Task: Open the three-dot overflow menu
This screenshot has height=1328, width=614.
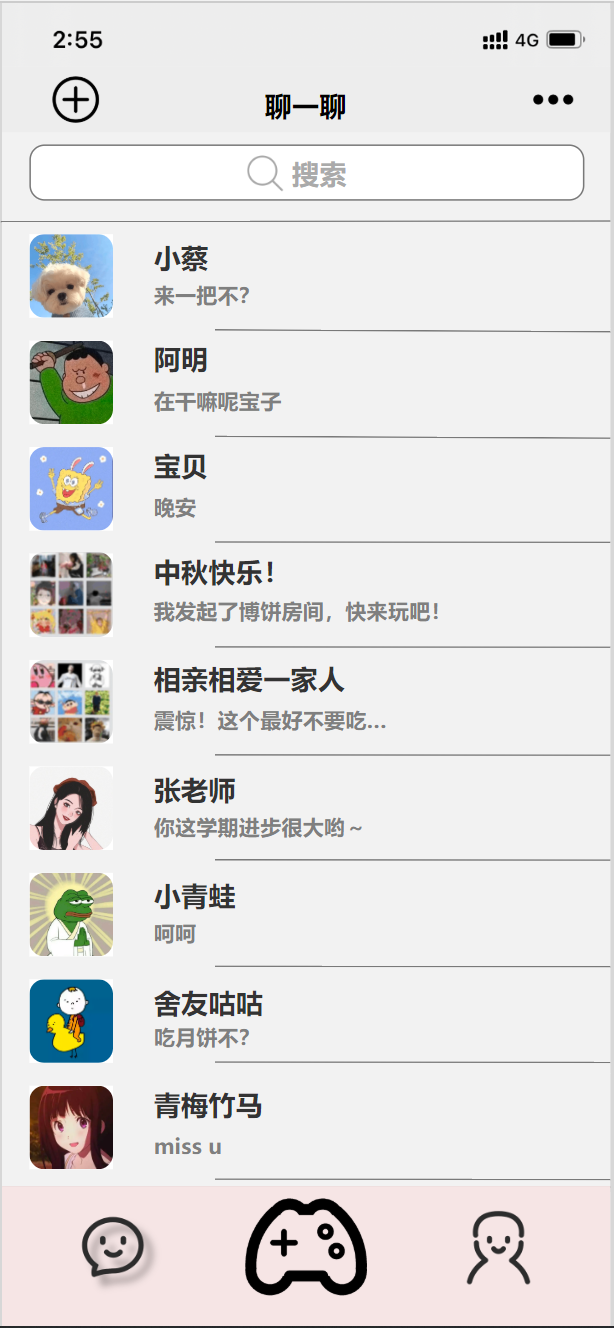Action: point(553,100)
